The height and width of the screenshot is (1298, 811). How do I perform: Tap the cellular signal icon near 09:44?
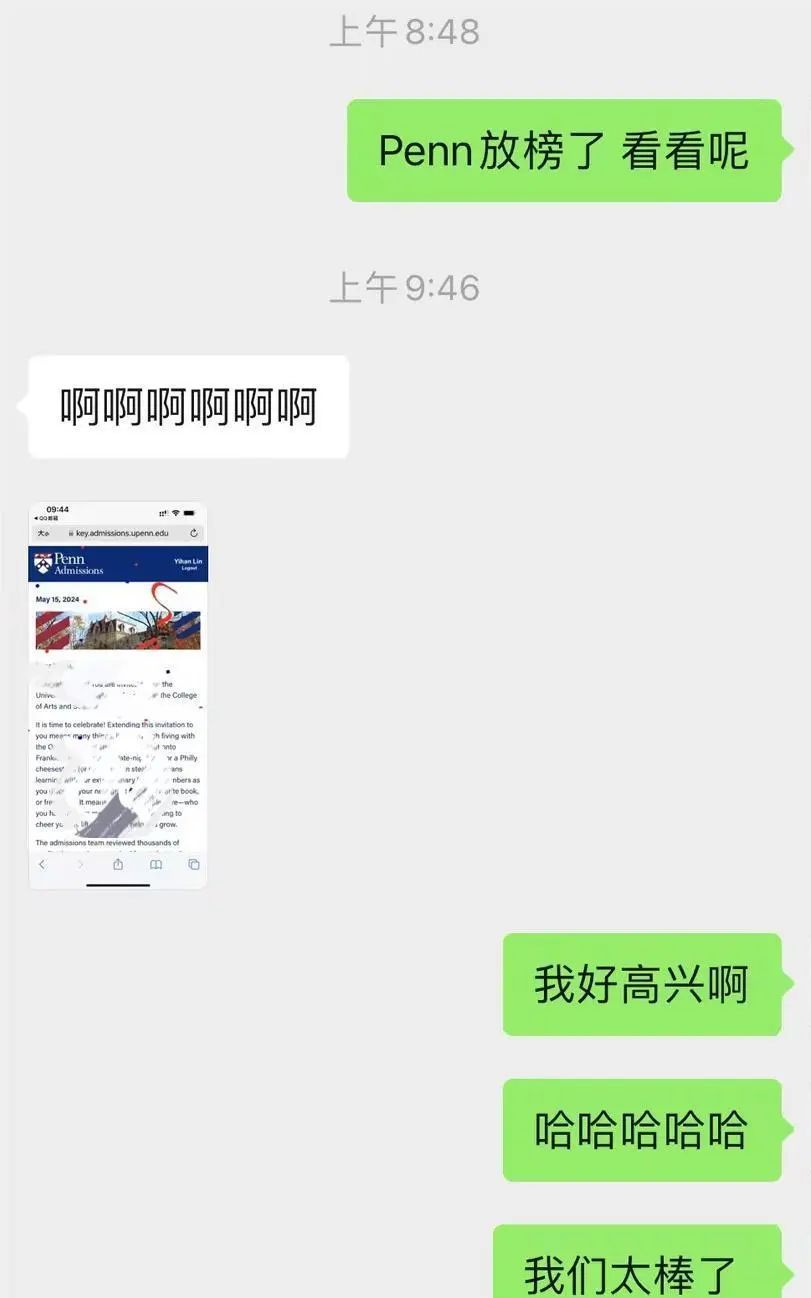162,513
